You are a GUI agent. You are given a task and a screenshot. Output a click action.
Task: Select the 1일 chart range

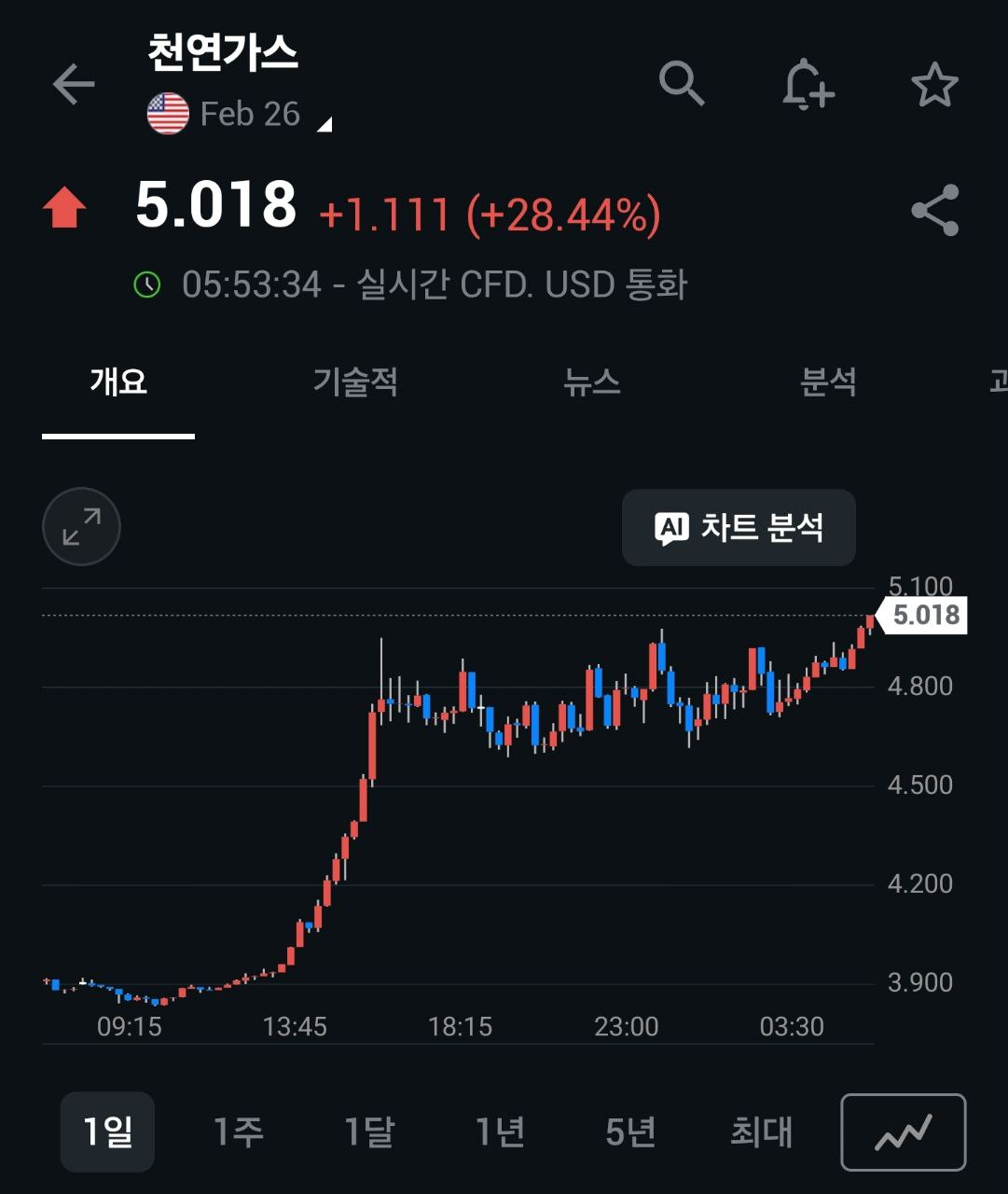click(107, 1132)
